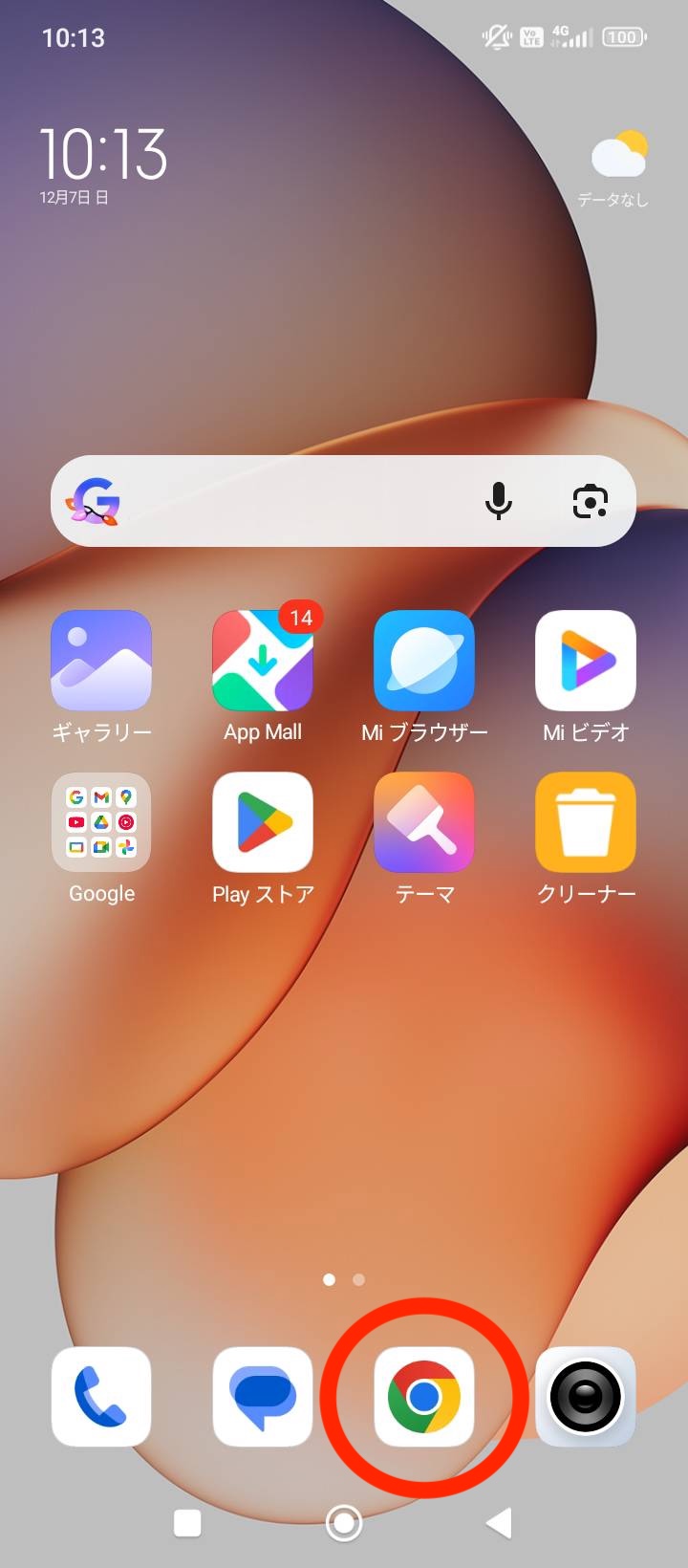Check the weather widget
The width and height of the screenshot is (688, 1568).
[616, 167]
